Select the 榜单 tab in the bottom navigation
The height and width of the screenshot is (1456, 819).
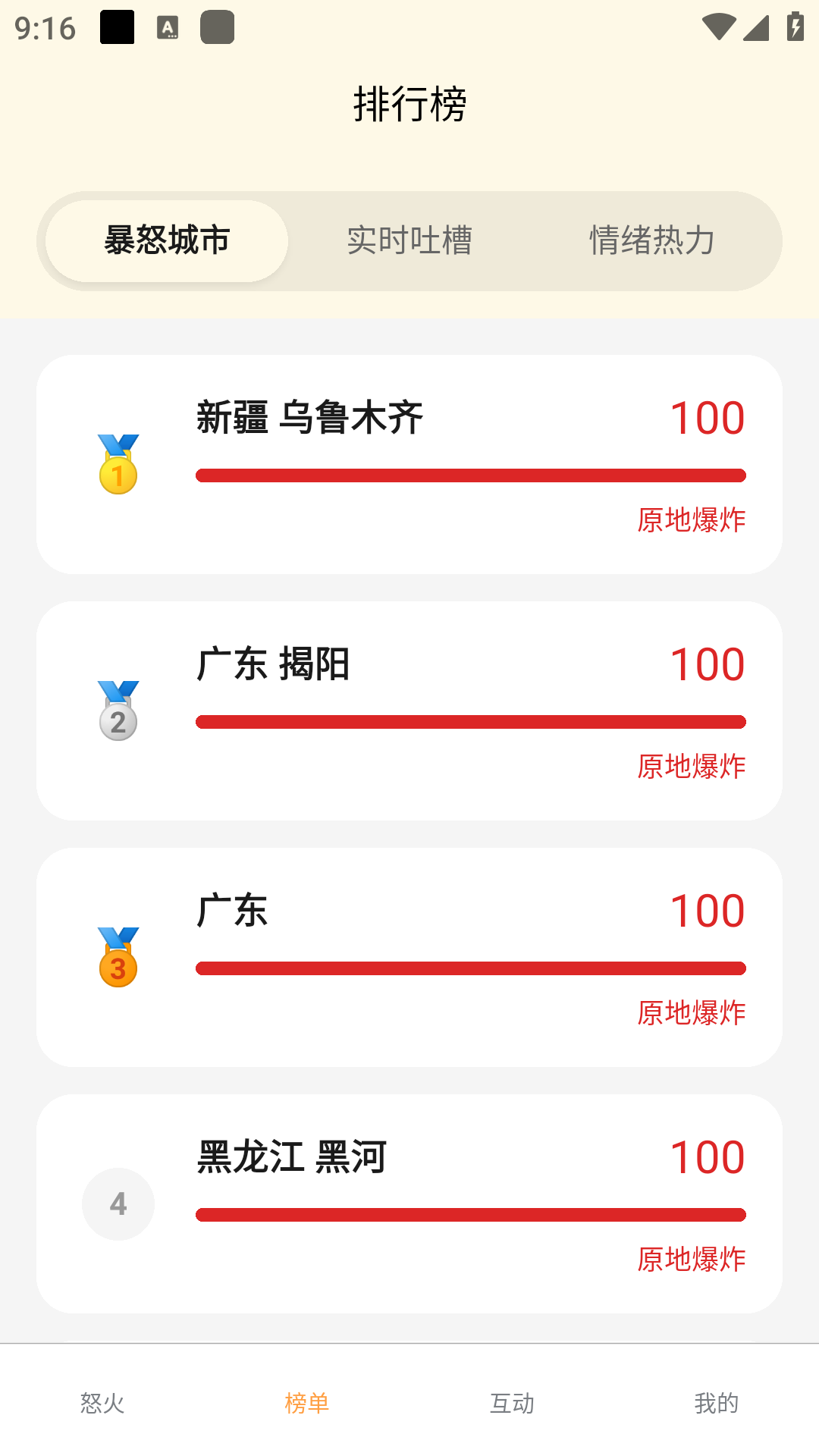point(307,1404)
